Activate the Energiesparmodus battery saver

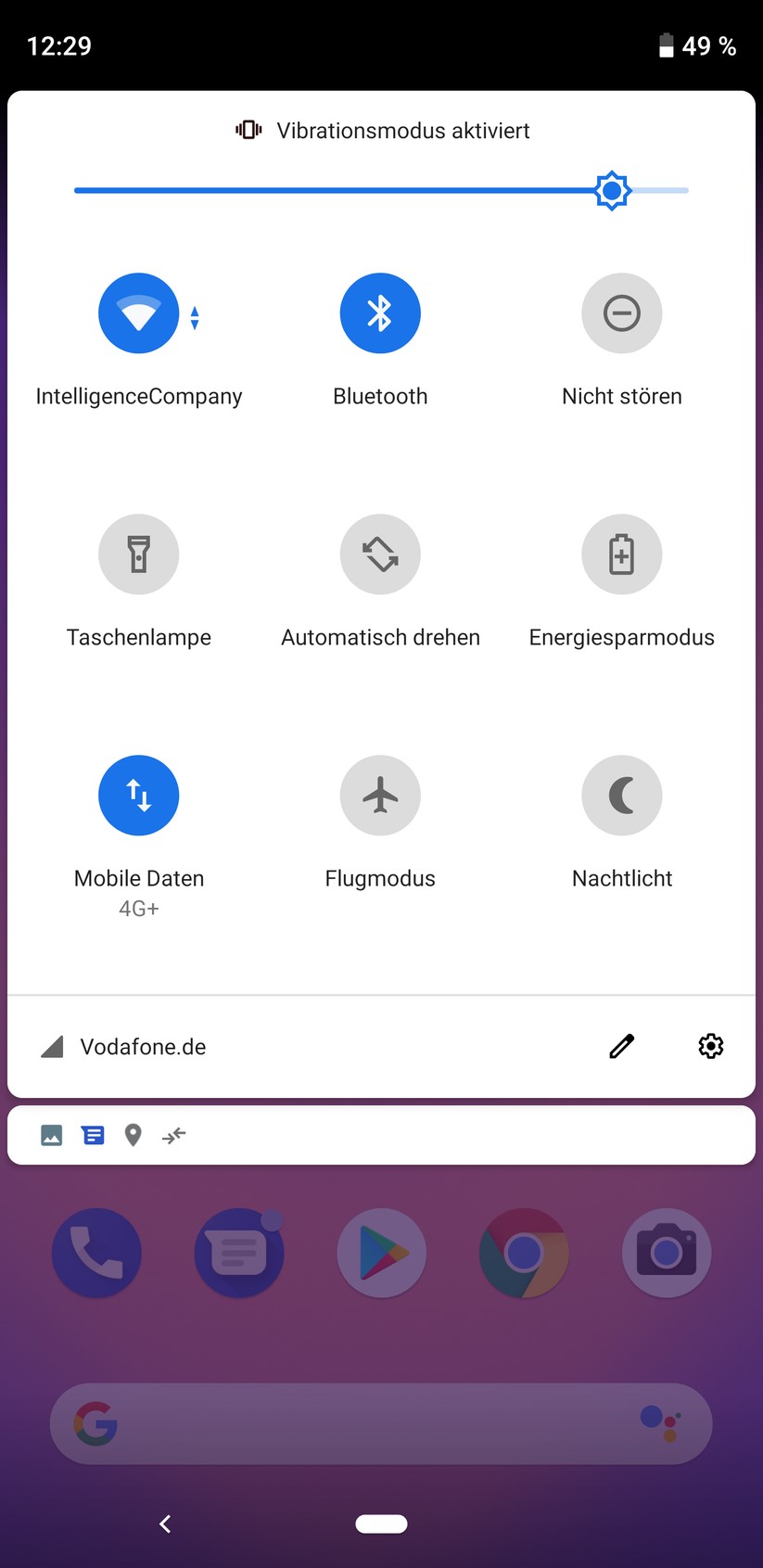pyautogui.click(x=621, y=554)
